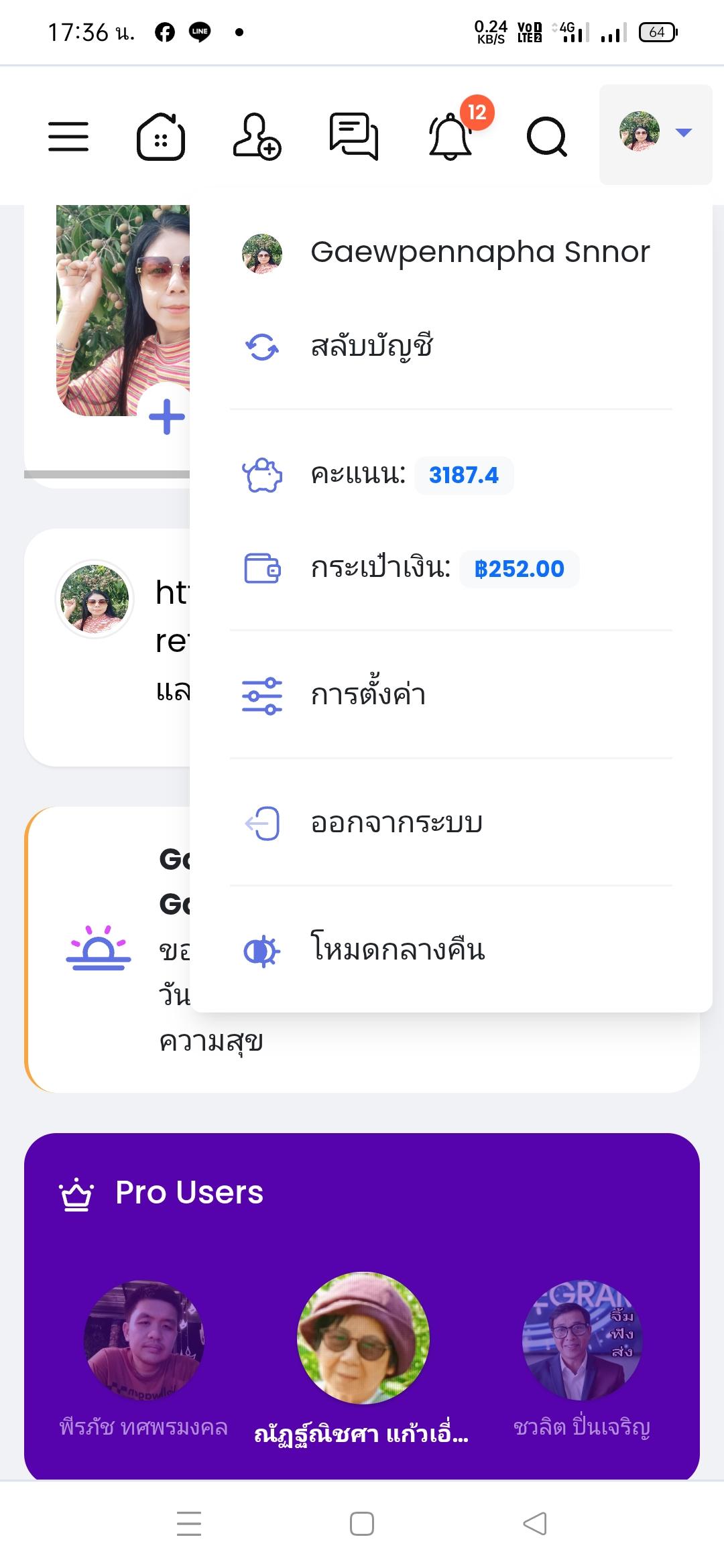Open the hamburger drawer menu
The height and width of the screenshot is (1568, 724).
(x=68, y=137)
